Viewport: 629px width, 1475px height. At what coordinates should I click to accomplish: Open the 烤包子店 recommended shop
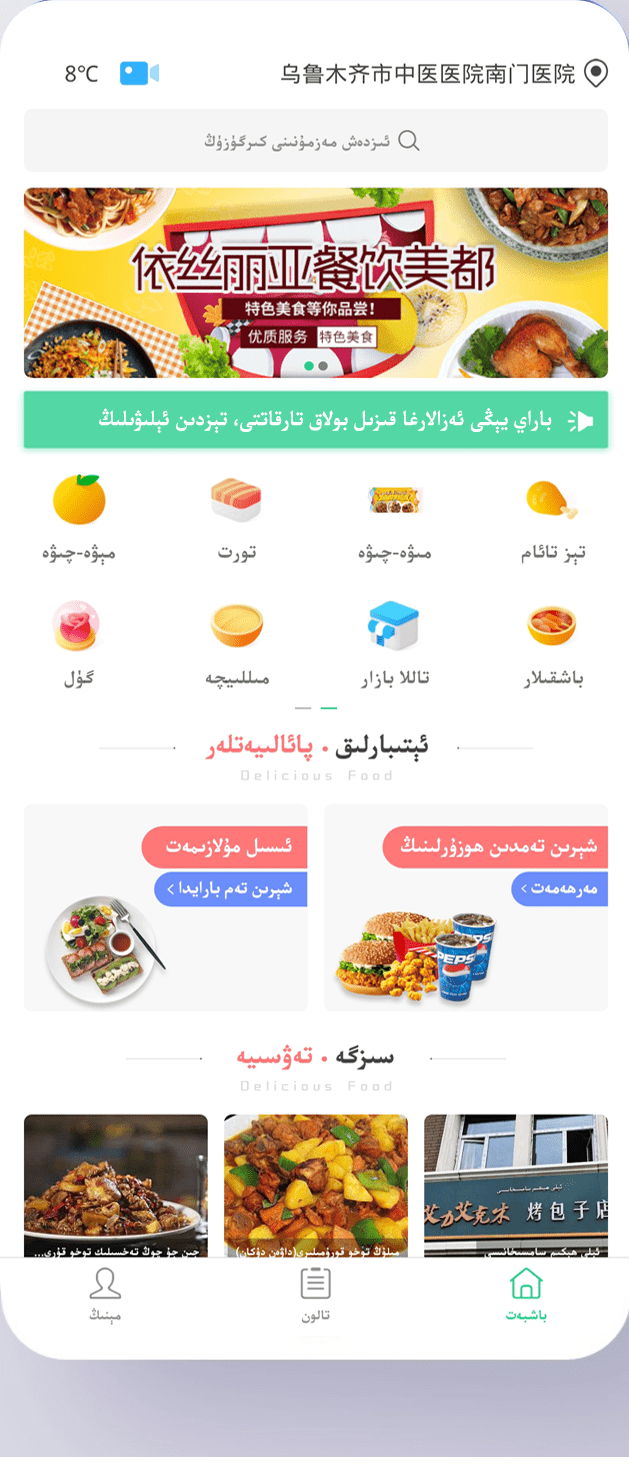(x=515, y=1185)
